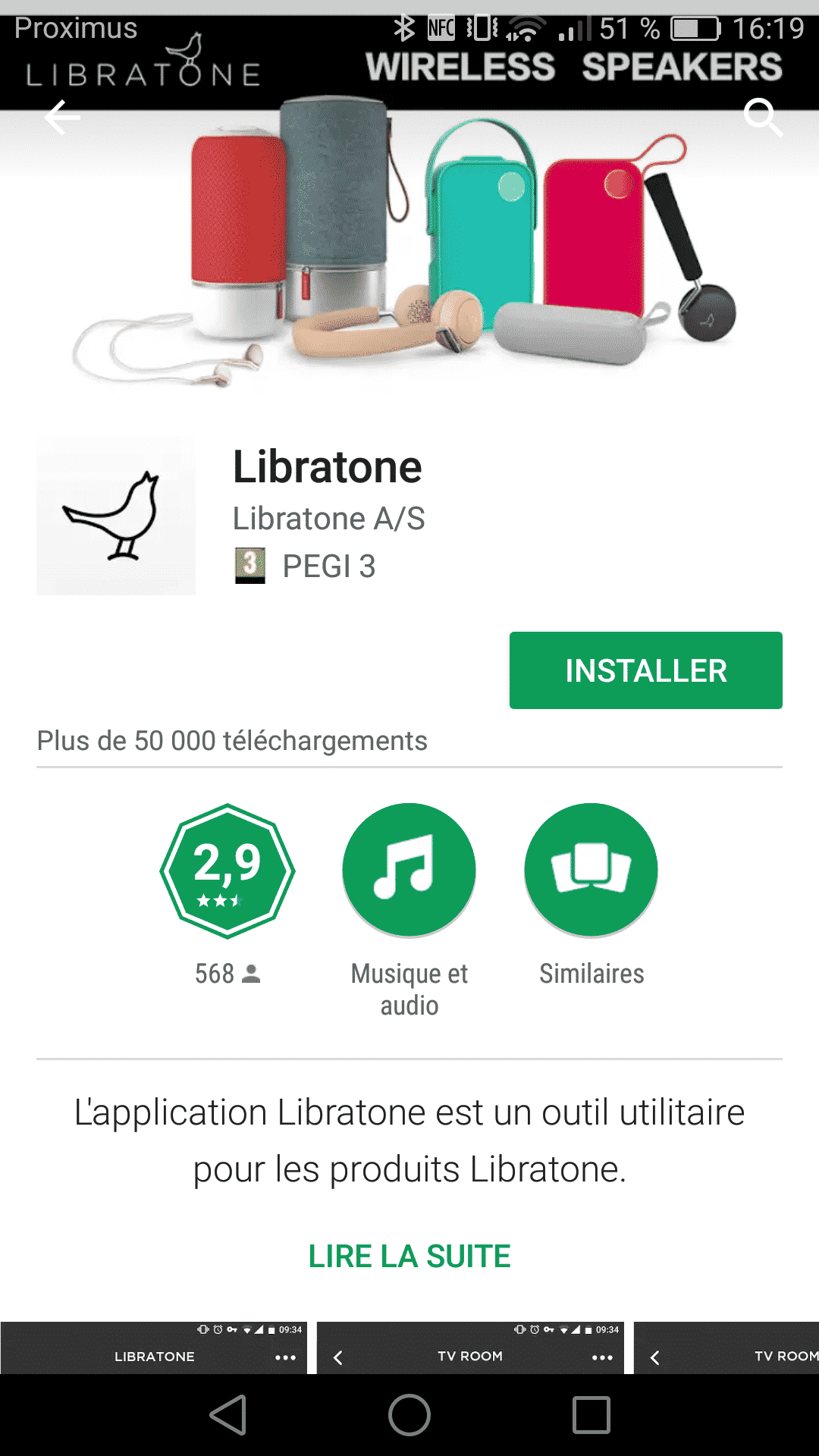Screen dimensions: 819x1456
Task: Show Similaires apps
Action: point(591,870)
